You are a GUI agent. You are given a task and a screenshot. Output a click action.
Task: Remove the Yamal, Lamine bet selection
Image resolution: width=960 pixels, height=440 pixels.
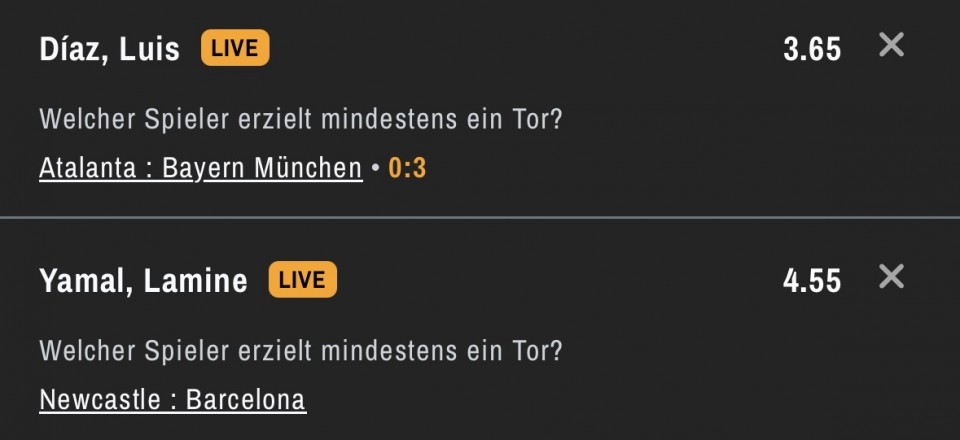pyautogui.click(x=890, y=277)
